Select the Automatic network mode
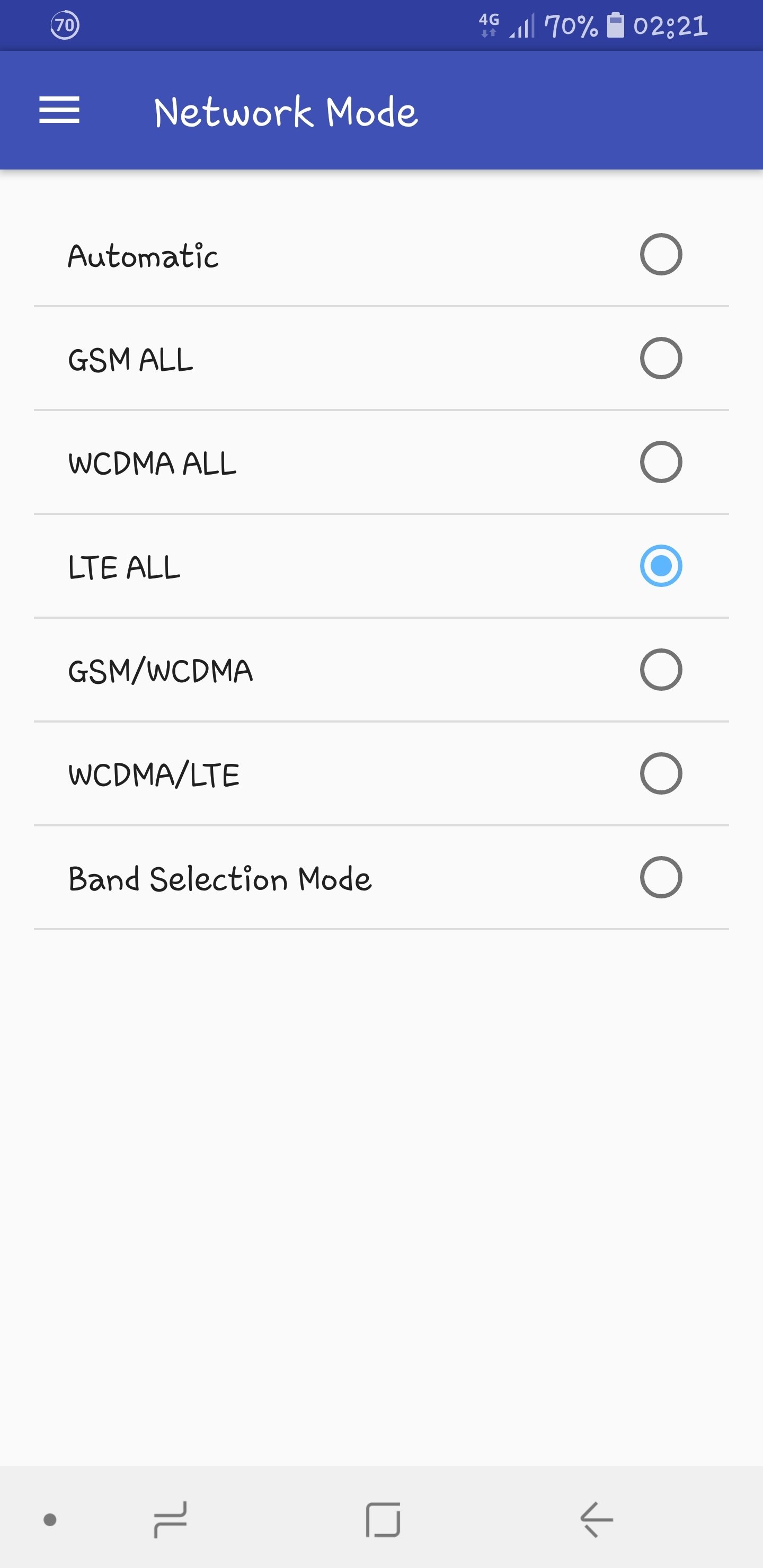Viewport: 763px width, 1568px height. click(x=661, y=254)
